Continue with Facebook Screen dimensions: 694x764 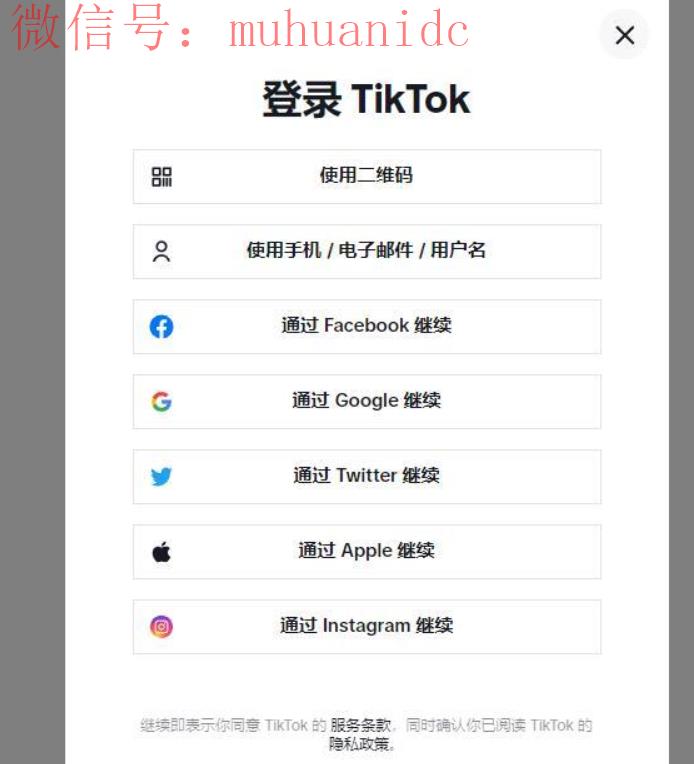366,326
